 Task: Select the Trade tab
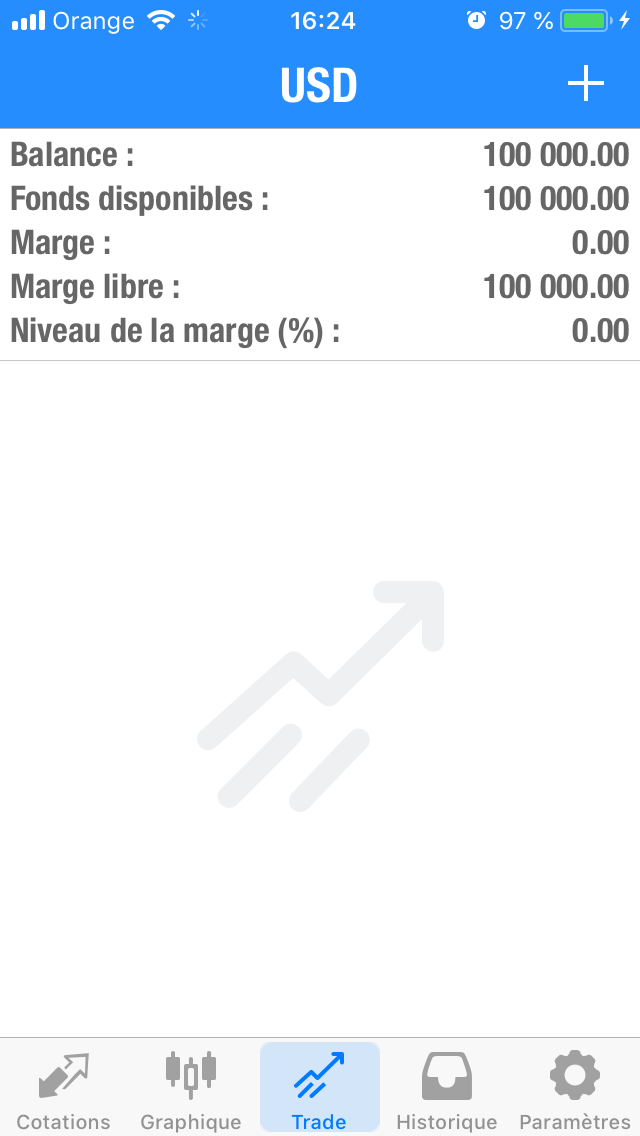click(320, 1088)
